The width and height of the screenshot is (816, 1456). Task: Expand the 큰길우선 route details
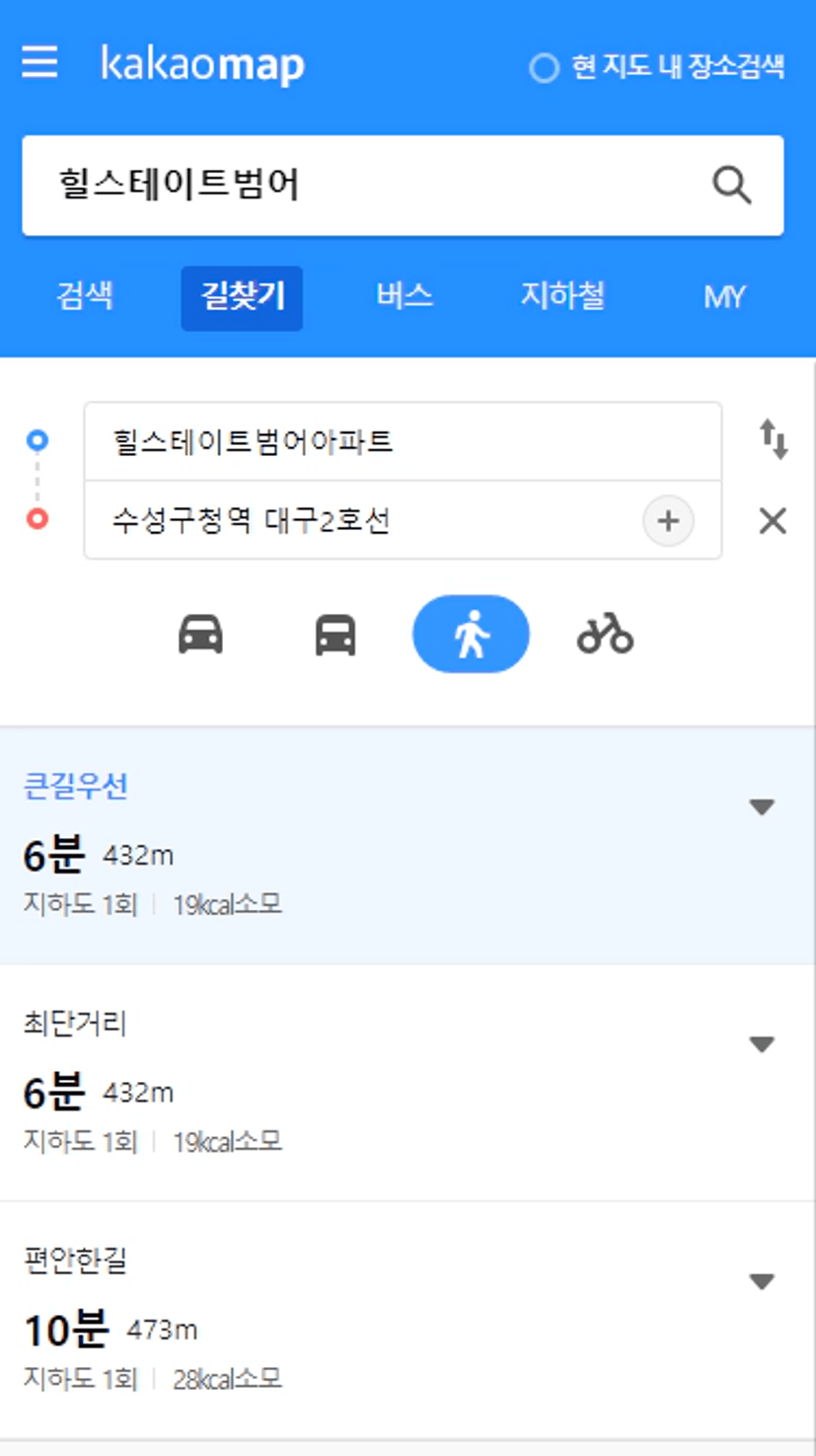point(761,806)
